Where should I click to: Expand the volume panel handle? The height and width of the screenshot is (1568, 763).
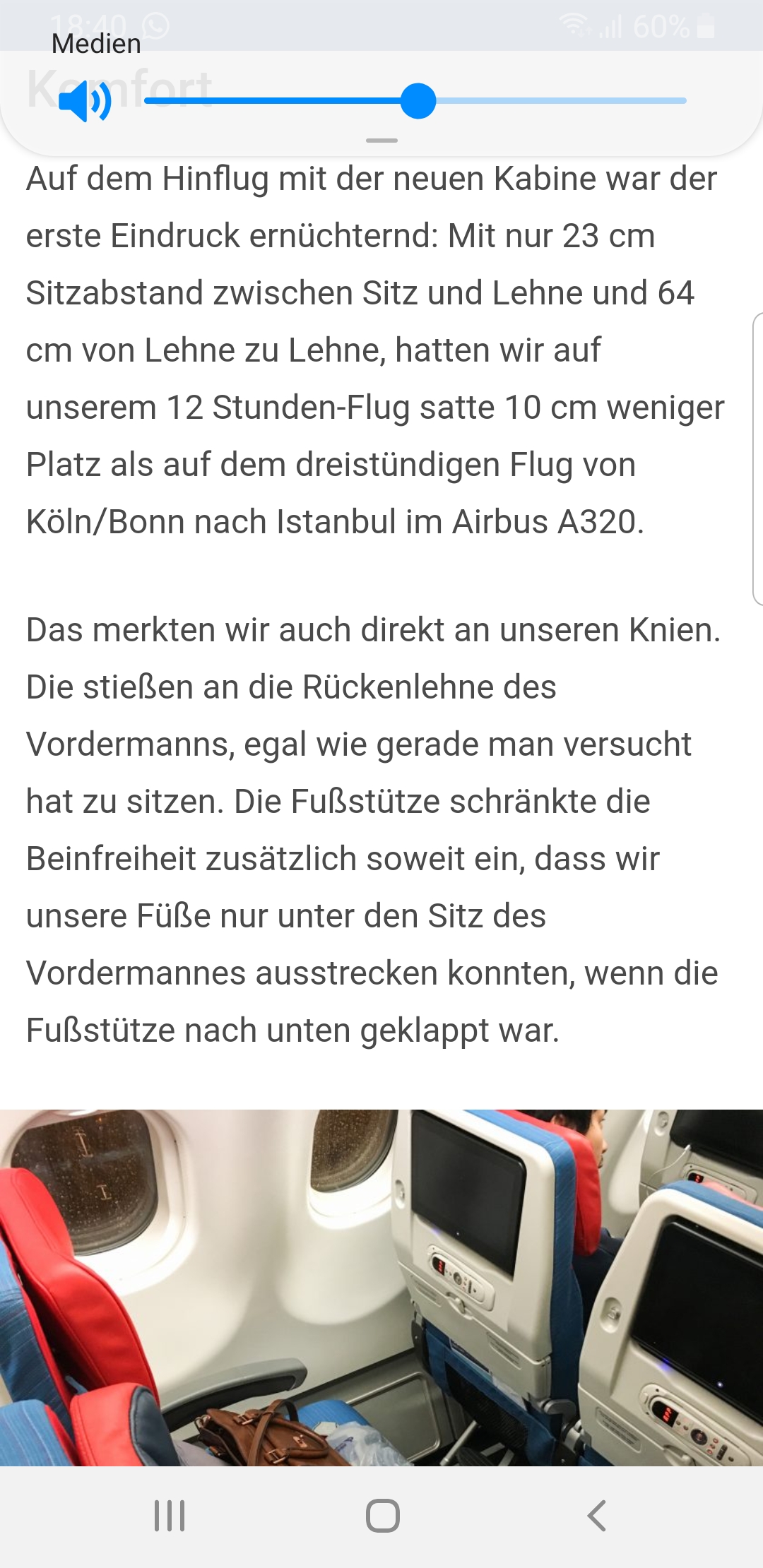click(x=381, y=141)
